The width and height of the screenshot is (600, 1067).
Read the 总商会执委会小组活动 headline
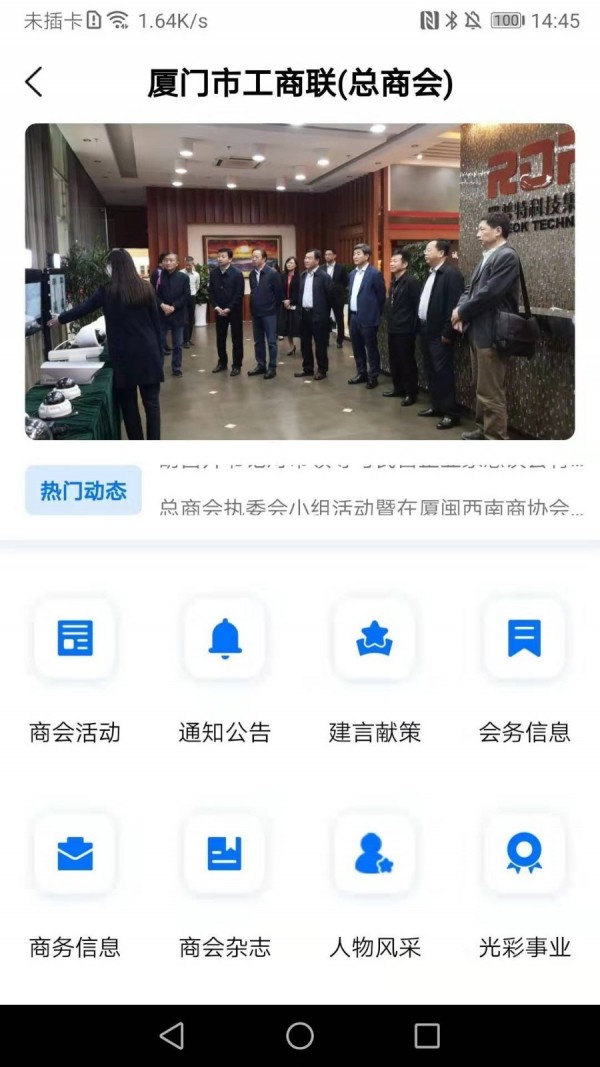tap(371, 507)
